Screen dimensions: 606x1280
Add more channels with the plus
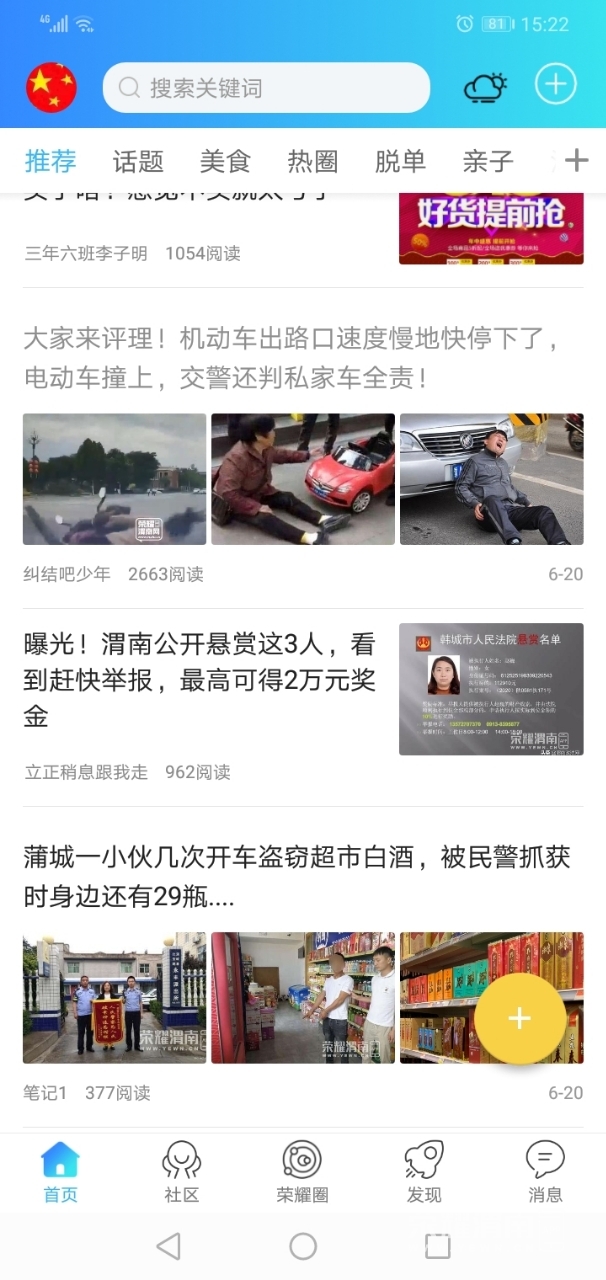click(x=576, y=160)
